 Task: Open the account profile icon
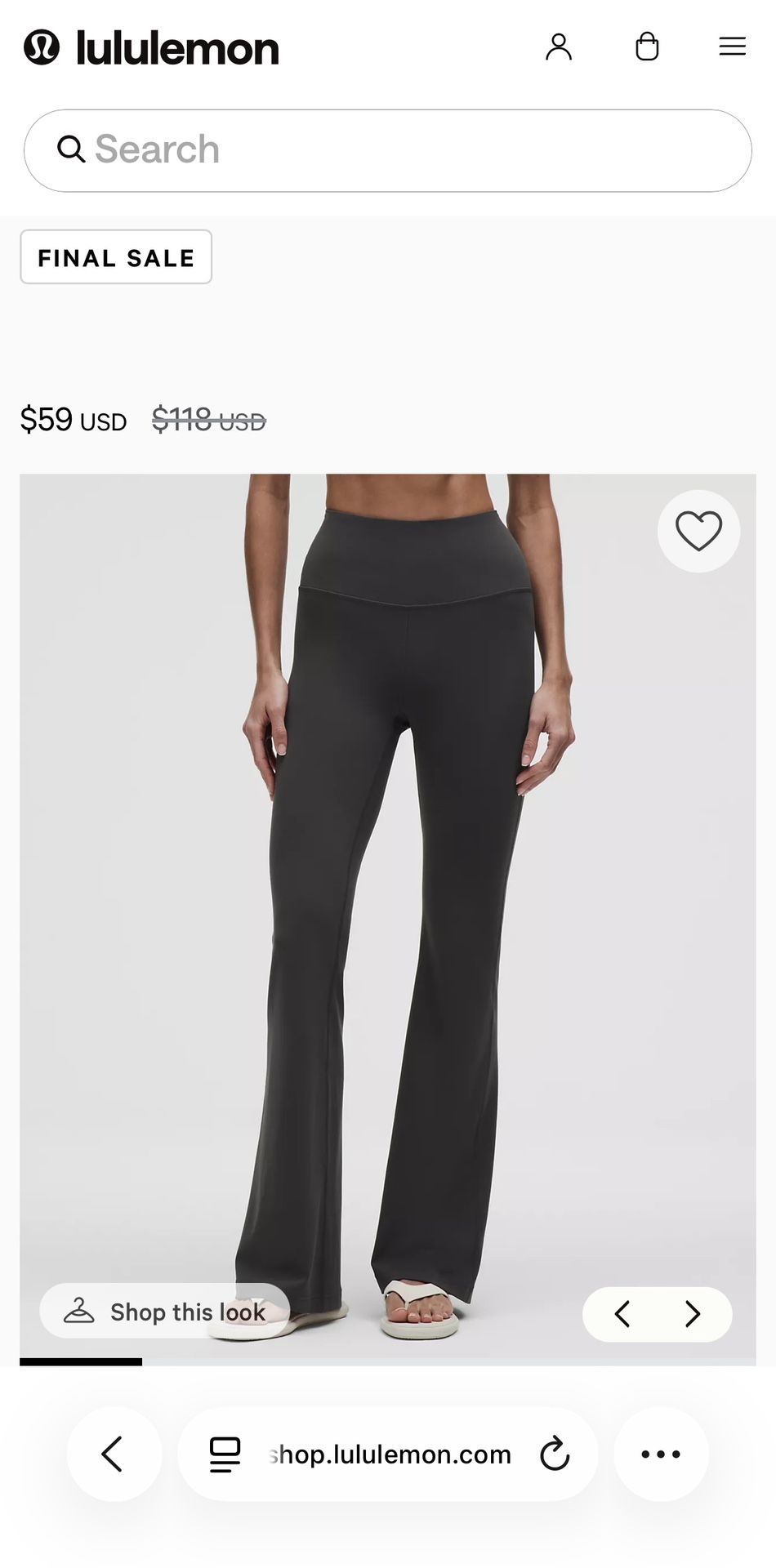coord(560,47)
